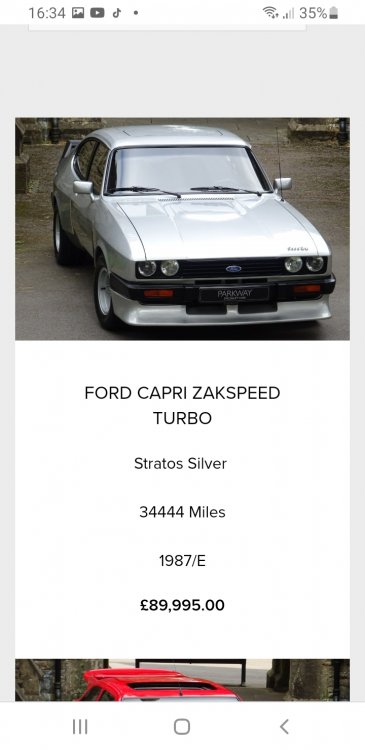Screen dimensions: 365x750
Task: Open the Ford Capri Zakspeed Turbo listing
Action: (x=182, y=405)
